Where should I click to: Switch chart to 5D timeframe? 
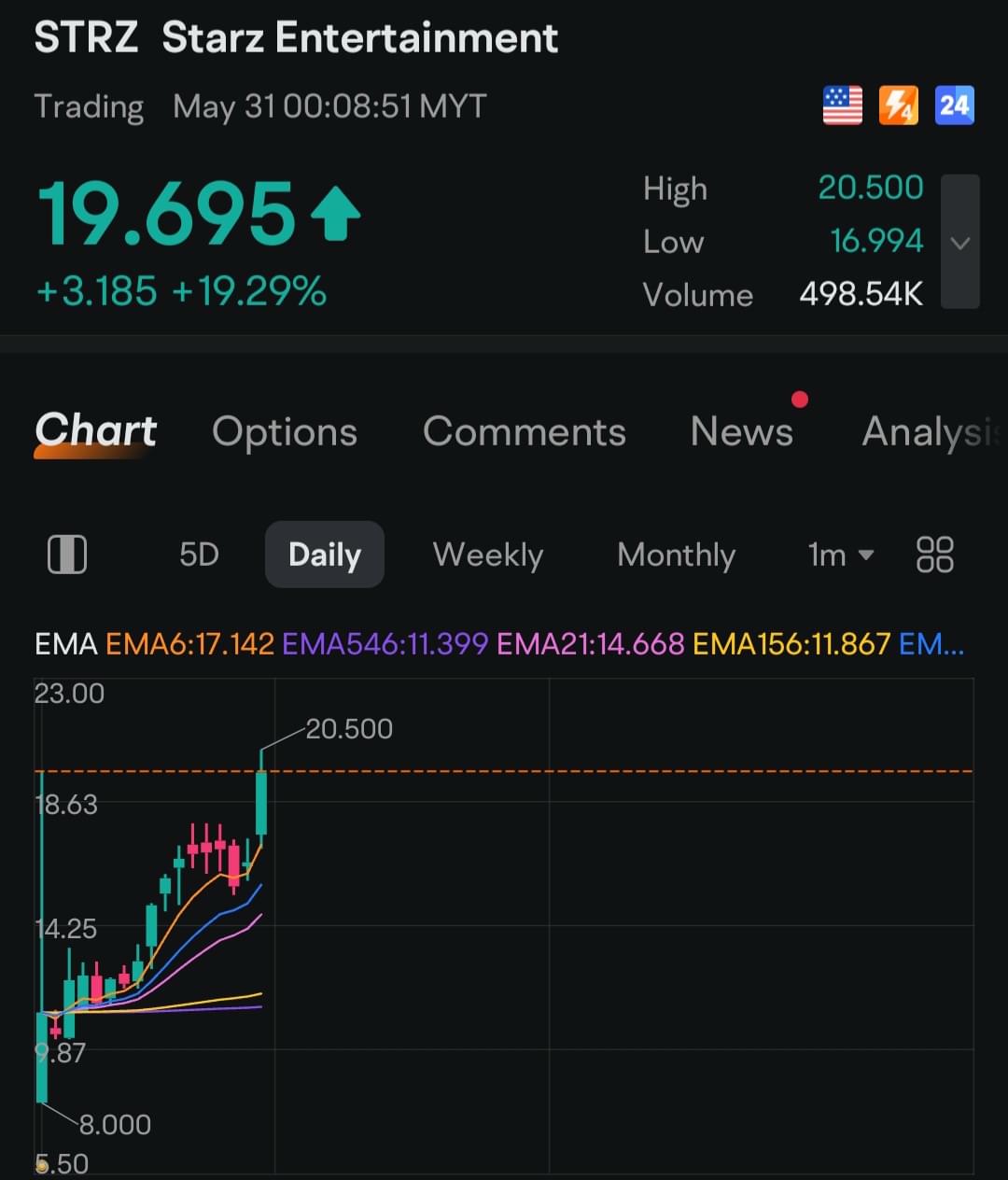199,555
